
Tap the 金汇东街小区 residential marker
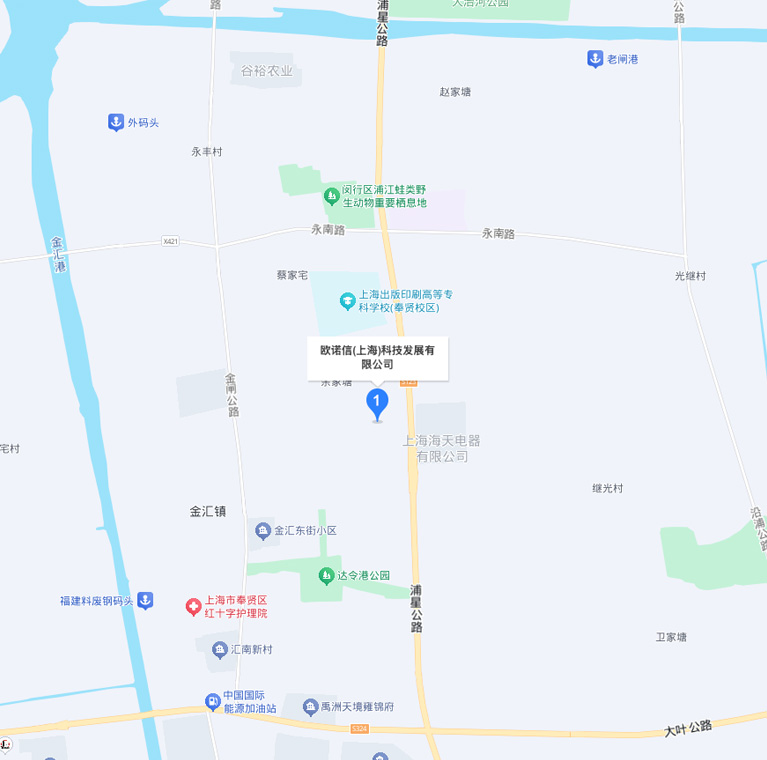point(262,530)
